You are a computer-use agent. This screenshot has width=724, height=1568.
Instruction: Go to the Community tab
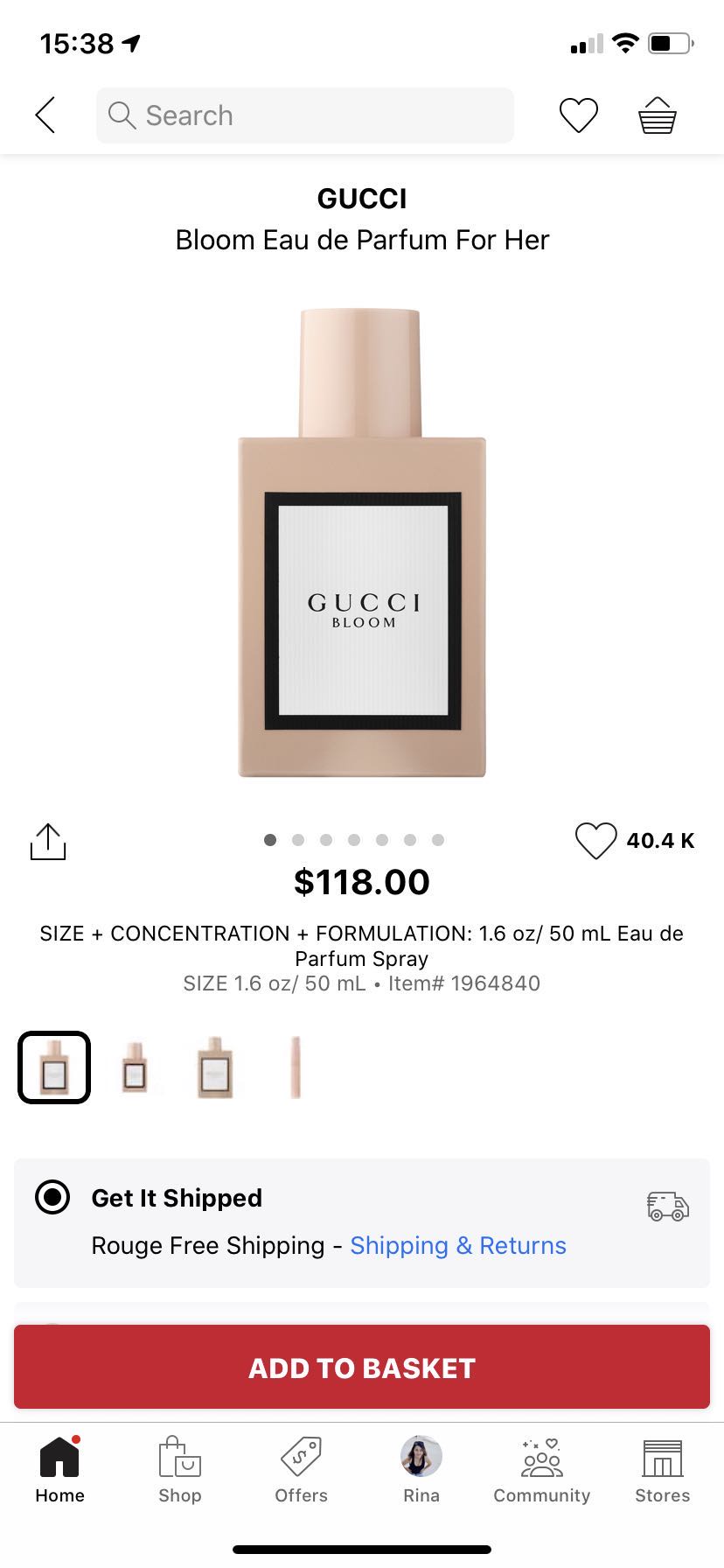click(541, 1470)
